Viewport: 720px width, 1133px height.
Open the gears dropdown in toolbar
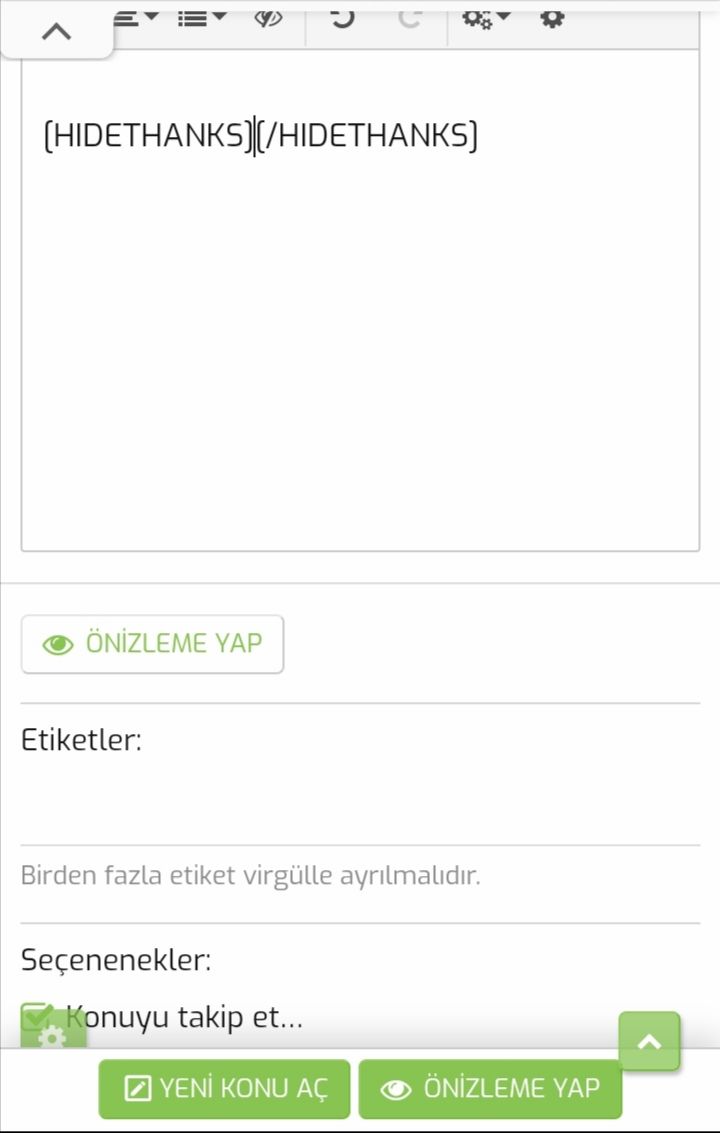click(x=486, y=17)
